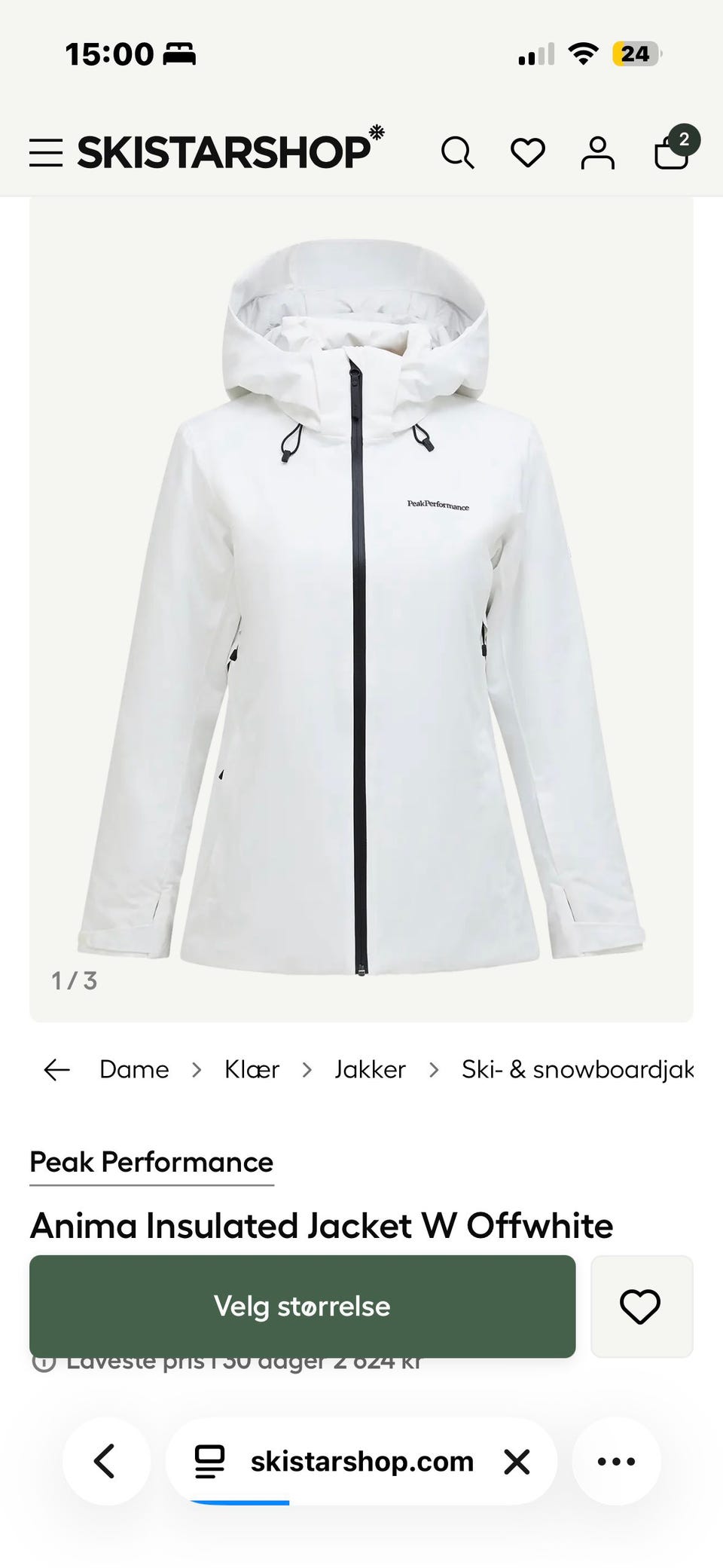The image size is (723, 1568).
Task: Tap the Velg størrelse button
Action: [302, 1306]
